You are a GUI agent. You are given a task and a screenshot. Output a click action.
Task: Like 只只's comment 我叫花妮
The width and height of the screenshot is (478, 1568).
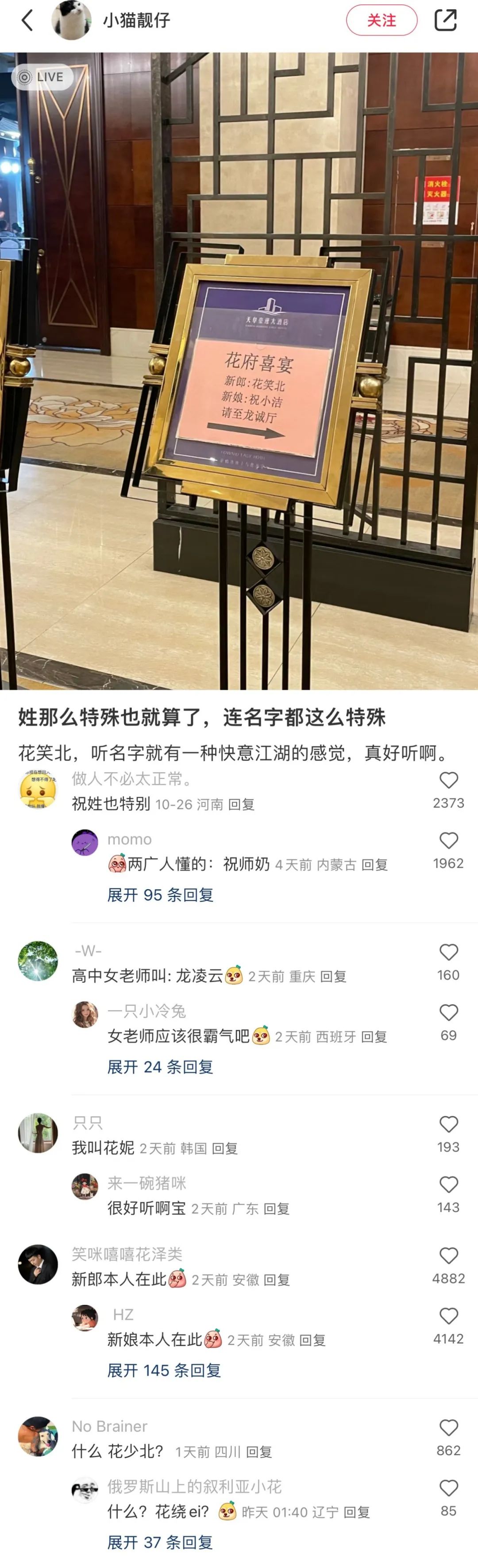click(448, 1124)
